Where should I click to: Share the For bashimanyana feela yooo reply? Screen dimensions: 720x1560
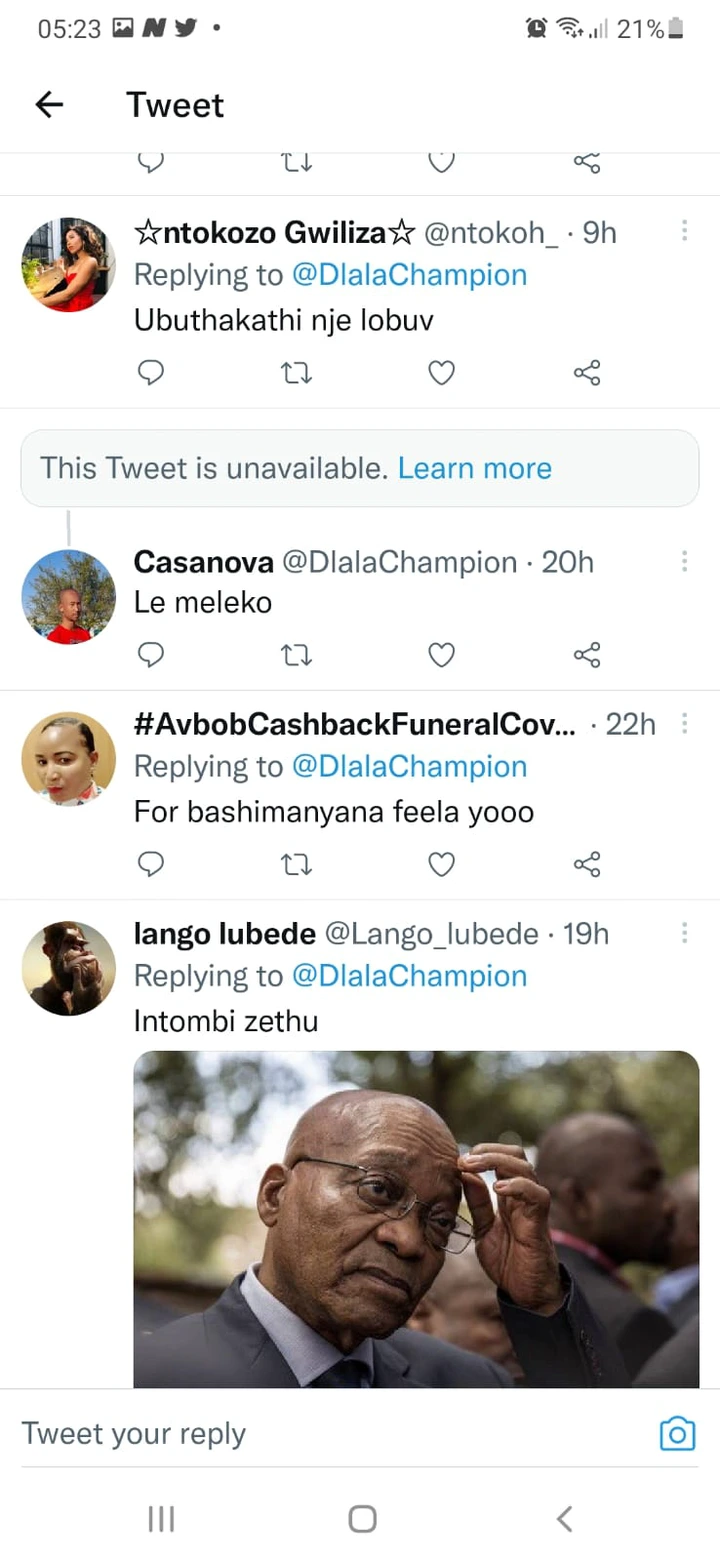tap(587, 863)
